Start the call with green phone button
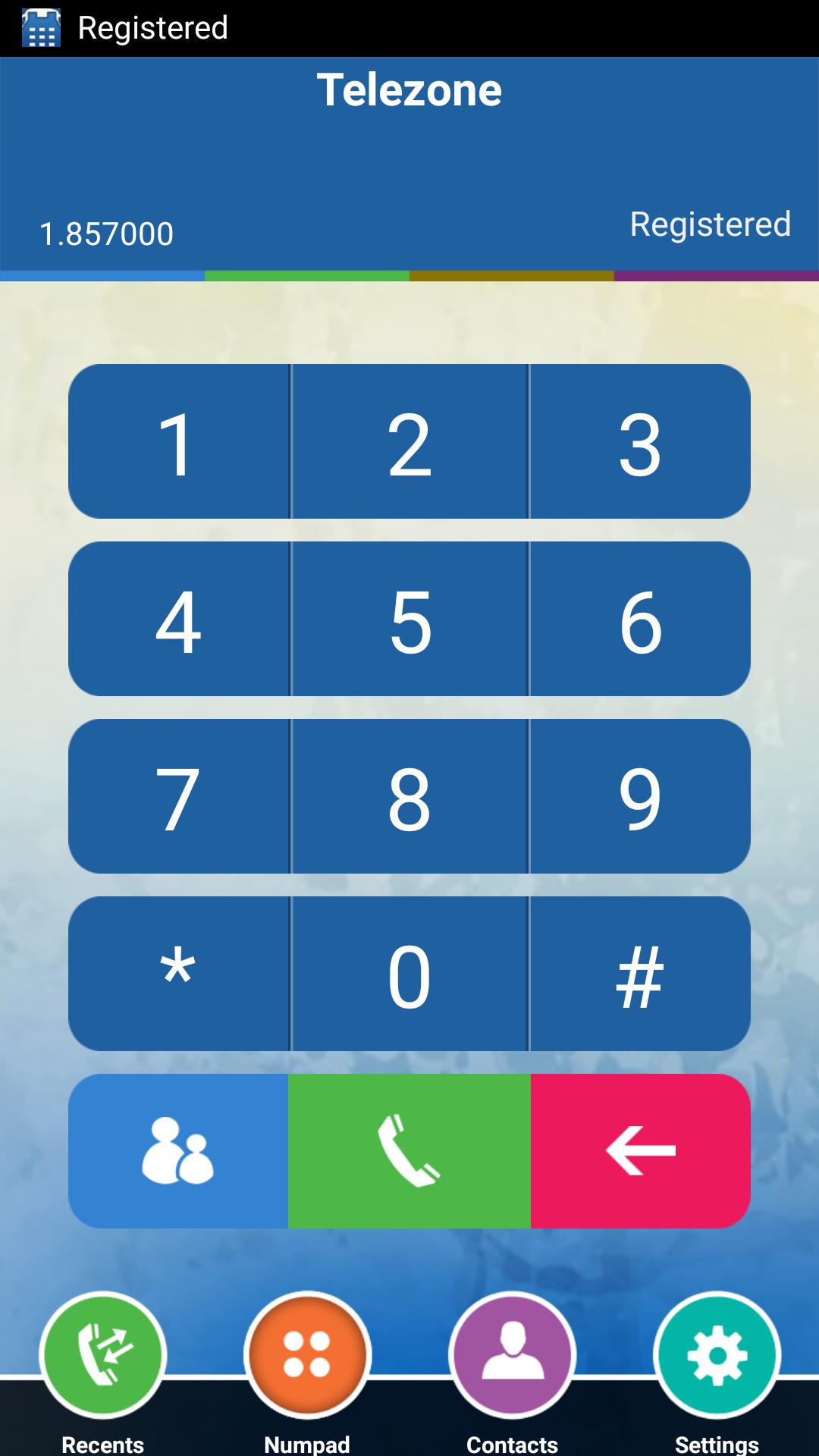The image size is (819, 1456). coord(409,1151)
